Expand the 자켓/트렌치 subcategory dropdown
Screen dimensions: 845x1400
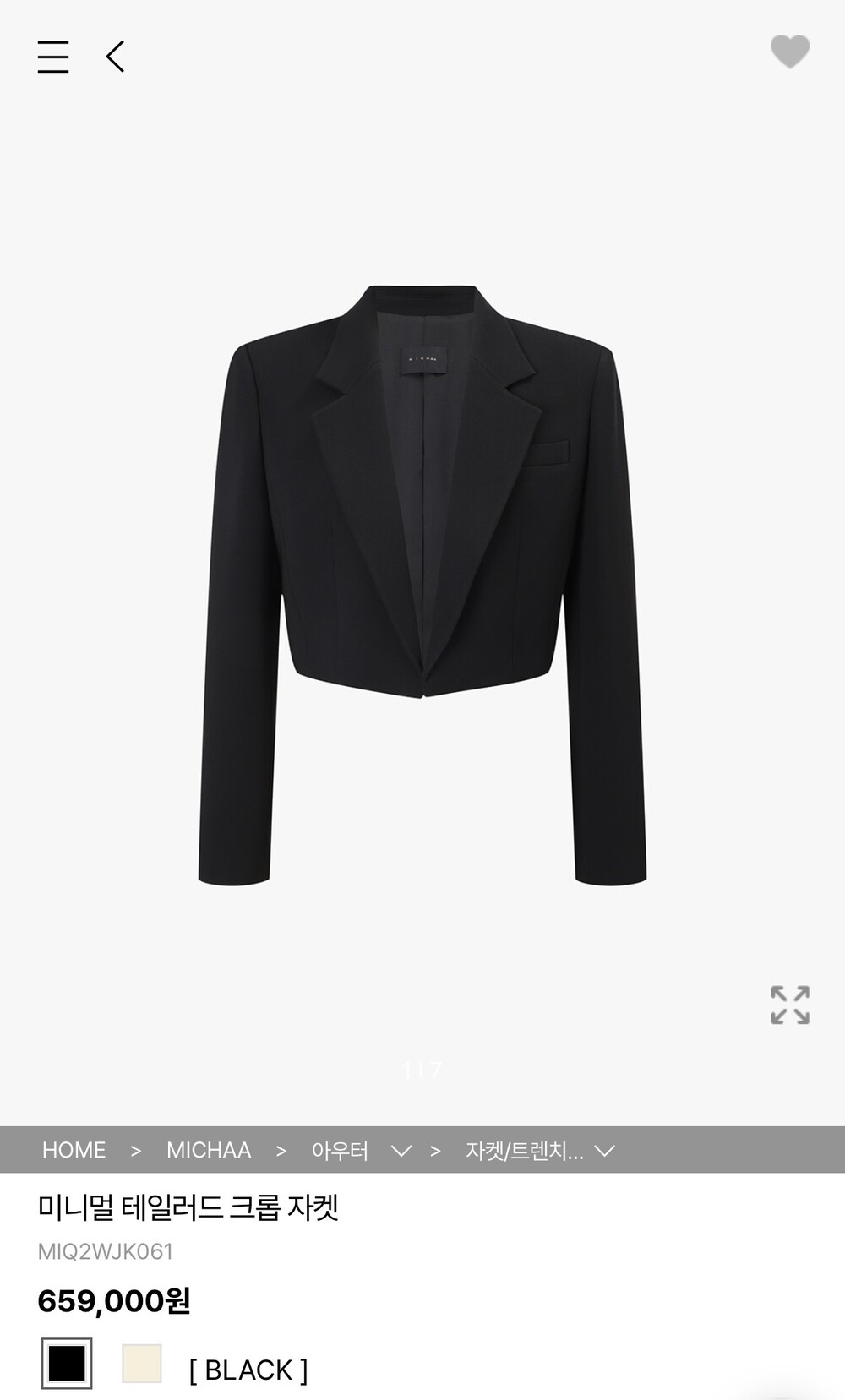point(605,1151)
